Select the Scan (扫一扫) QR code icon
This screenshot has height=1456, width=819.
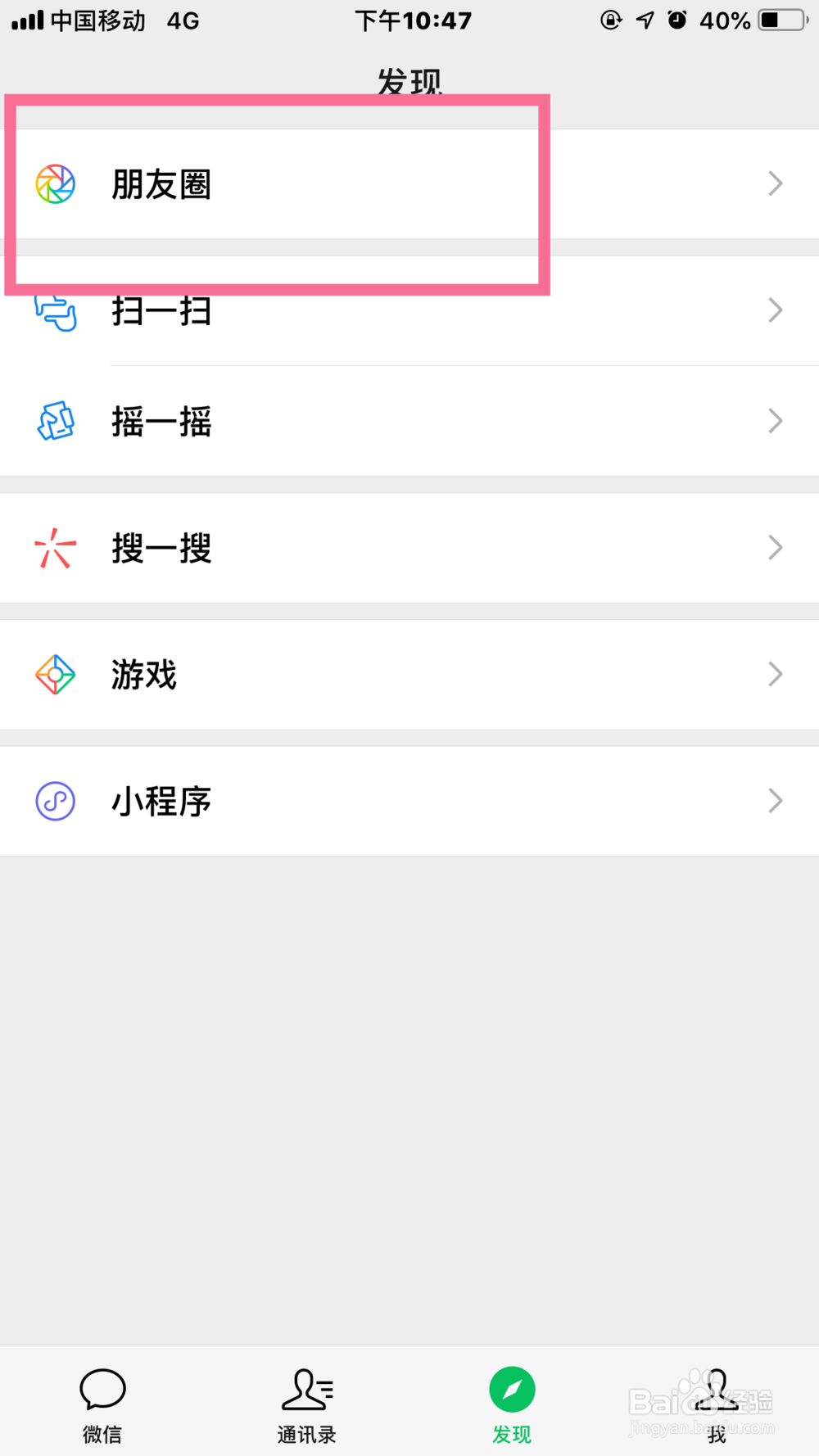point(55,310)
